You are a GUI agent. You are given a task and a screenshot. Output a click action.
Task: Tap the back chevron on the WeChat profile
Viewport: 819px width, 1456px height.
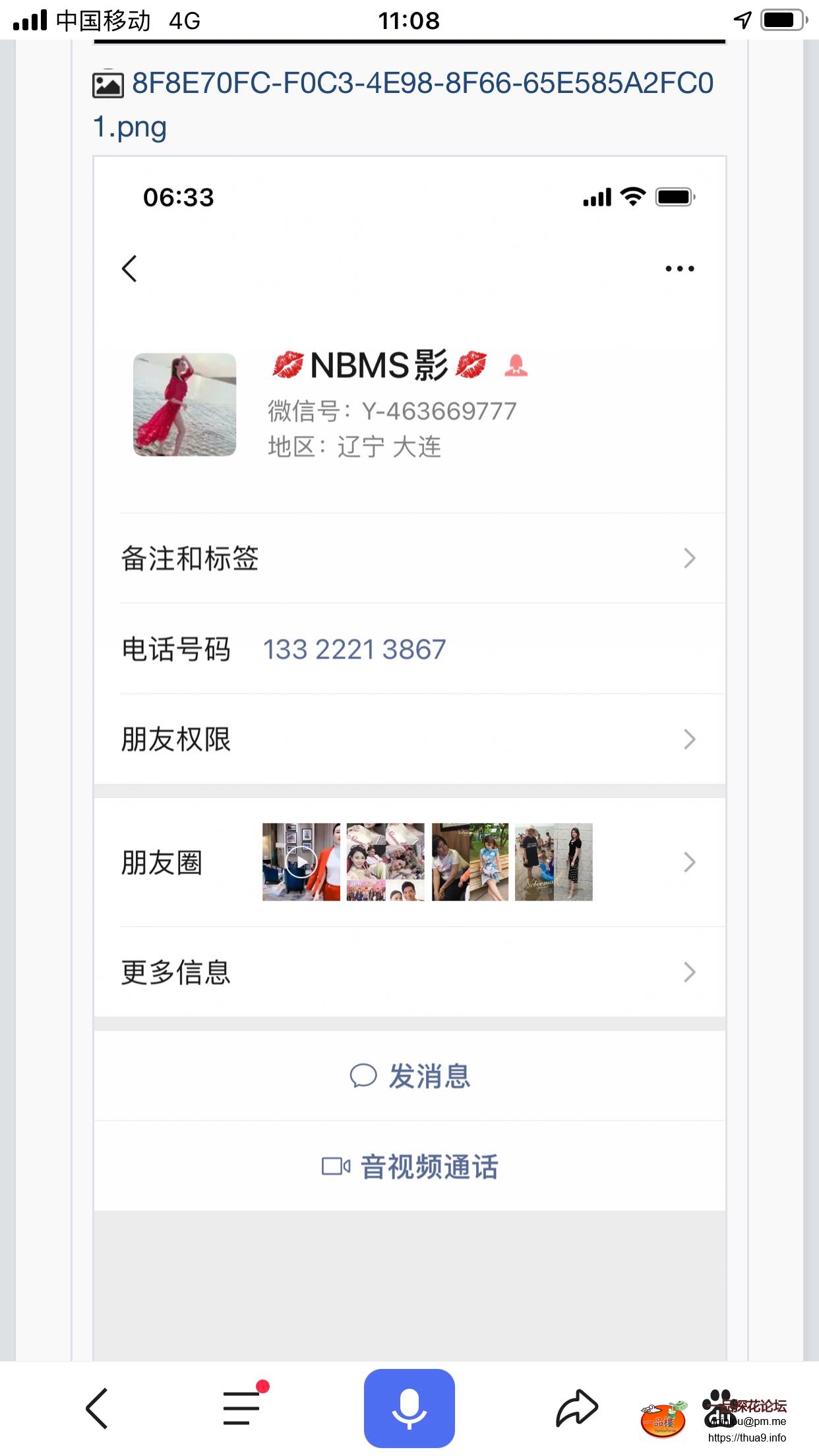tap(129, 269)
